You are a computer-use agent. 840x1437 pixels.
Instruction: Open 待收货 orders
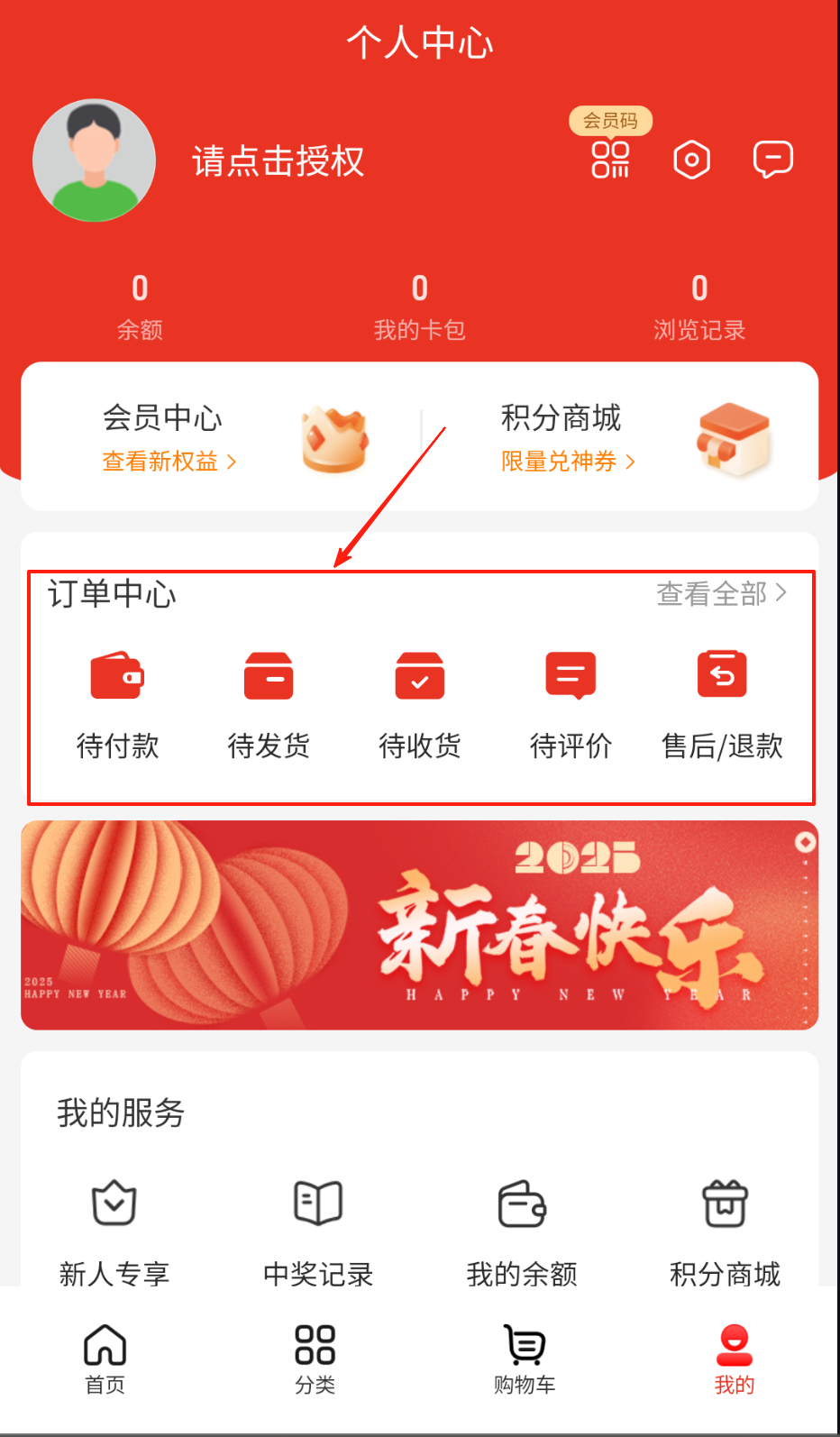tap(419, 703)
